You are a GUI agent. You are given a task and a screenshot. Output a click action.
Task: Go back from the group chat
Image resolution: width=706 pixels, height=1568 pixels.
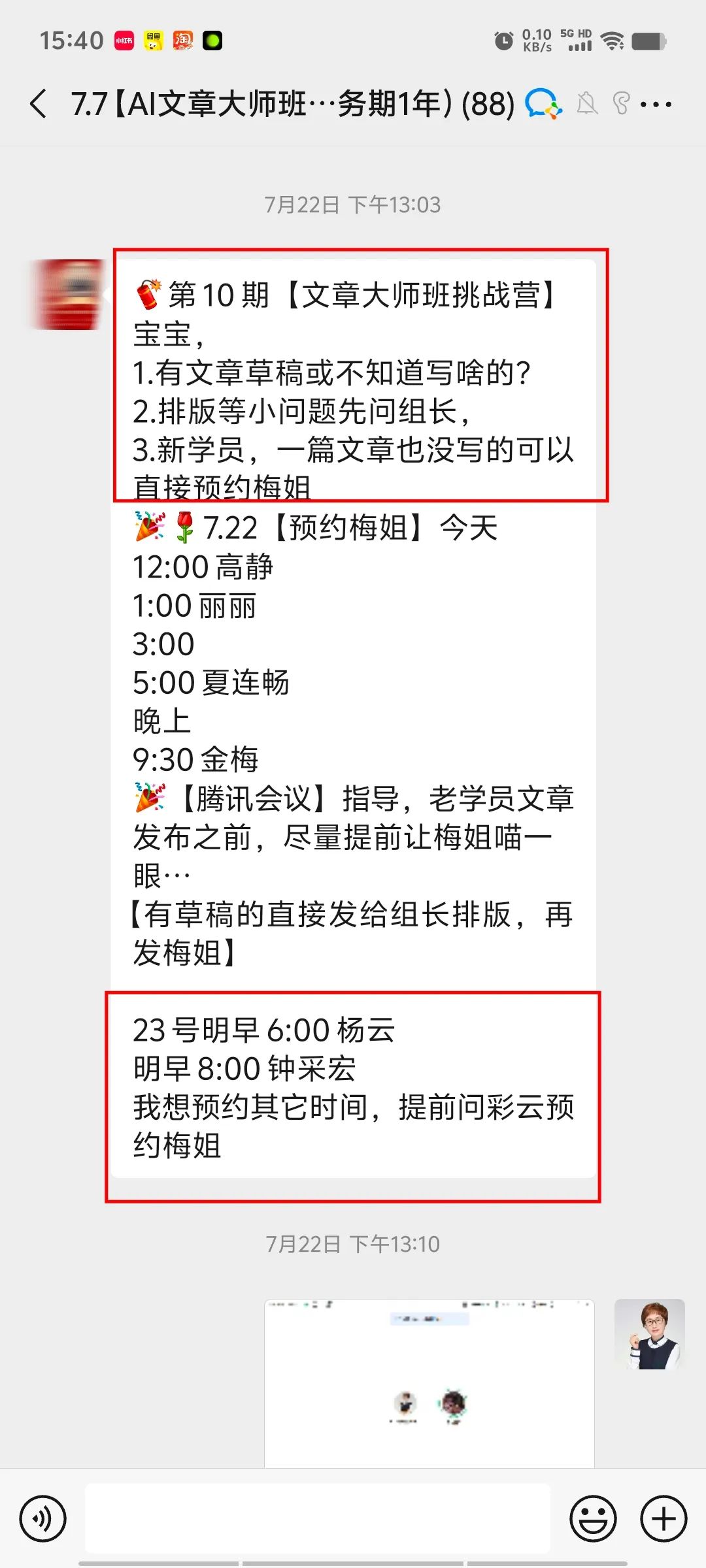tap(39, 104)
